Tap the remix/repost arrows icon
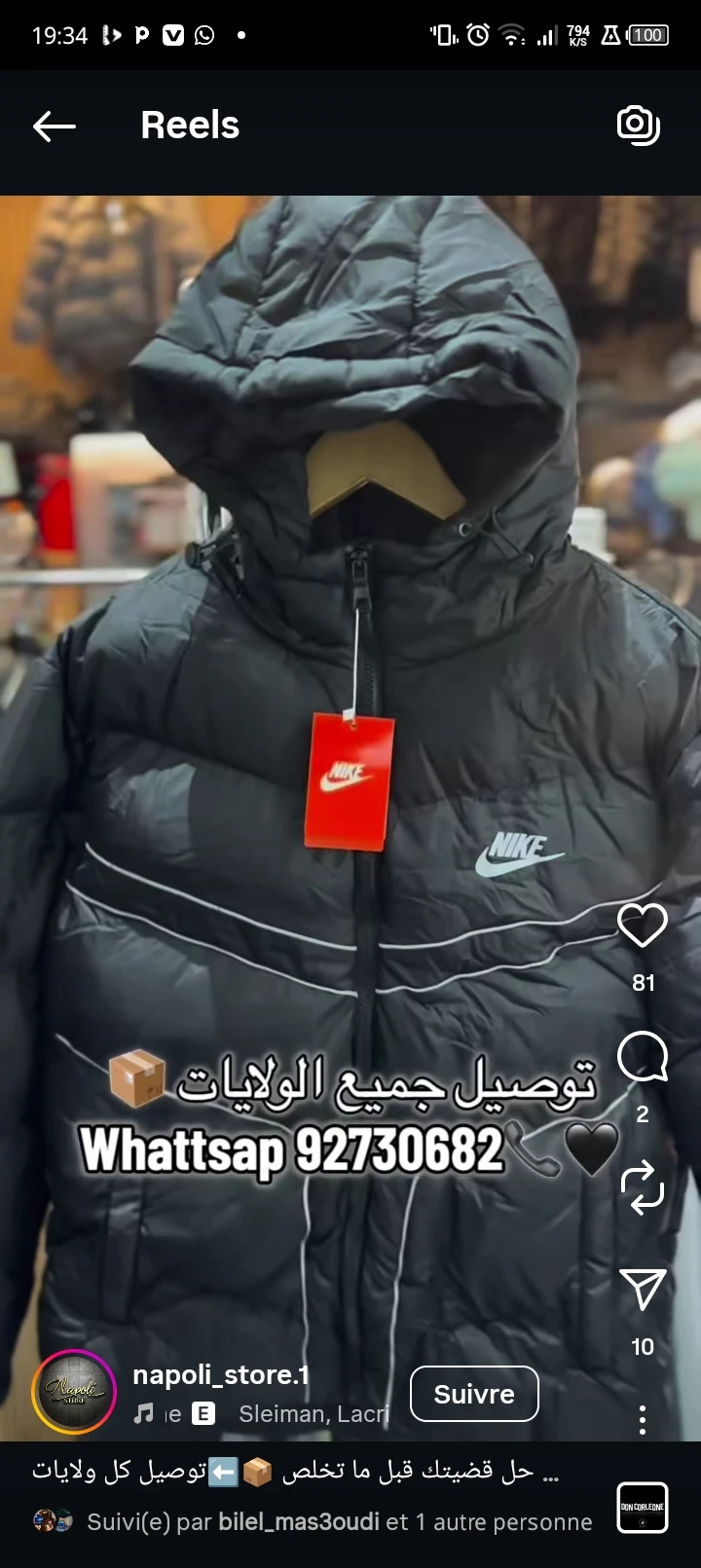 point(642,1188)
